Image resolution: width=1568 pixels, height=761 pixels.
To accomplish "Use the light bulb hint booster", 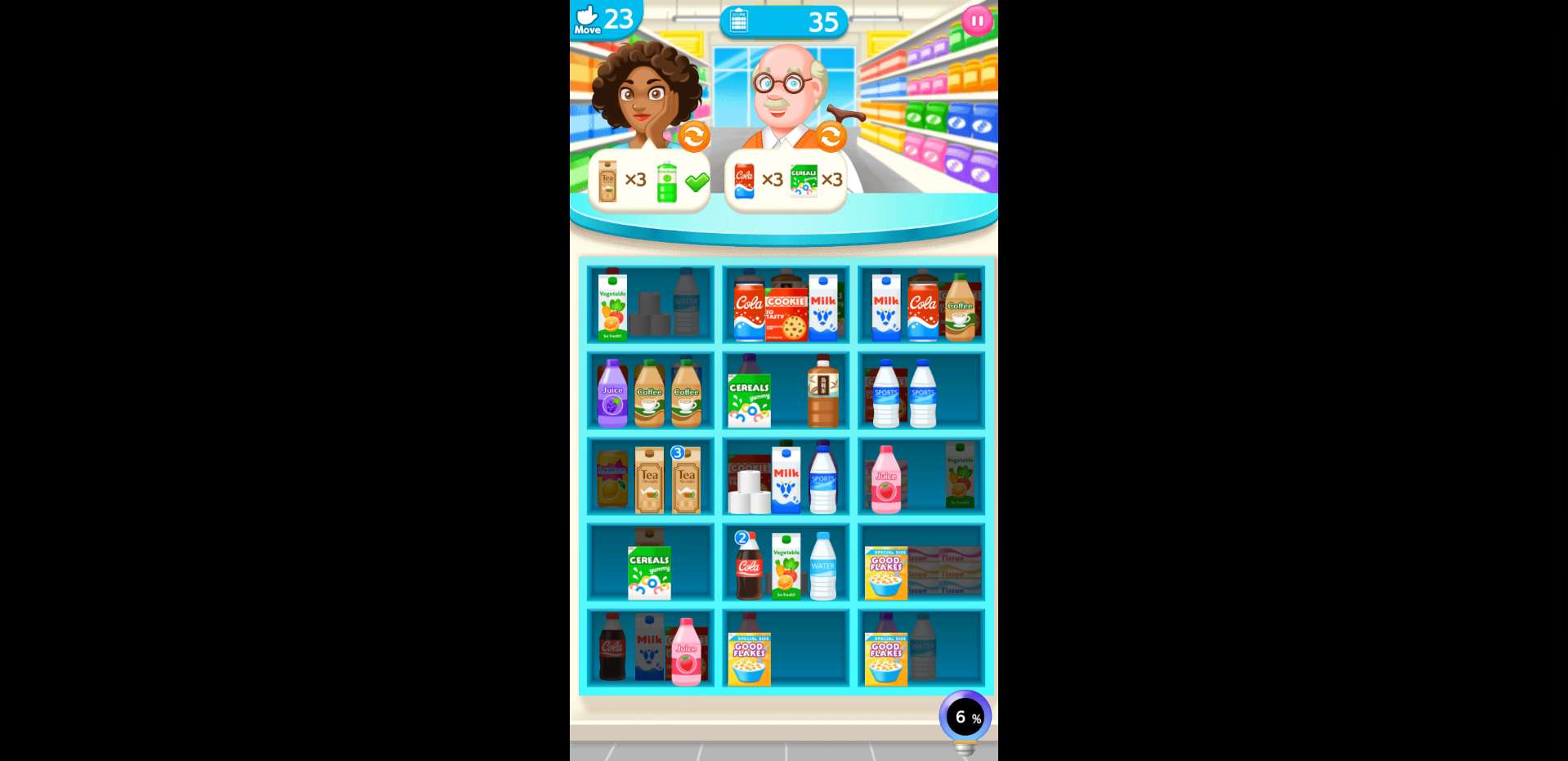I will [965, 719].
